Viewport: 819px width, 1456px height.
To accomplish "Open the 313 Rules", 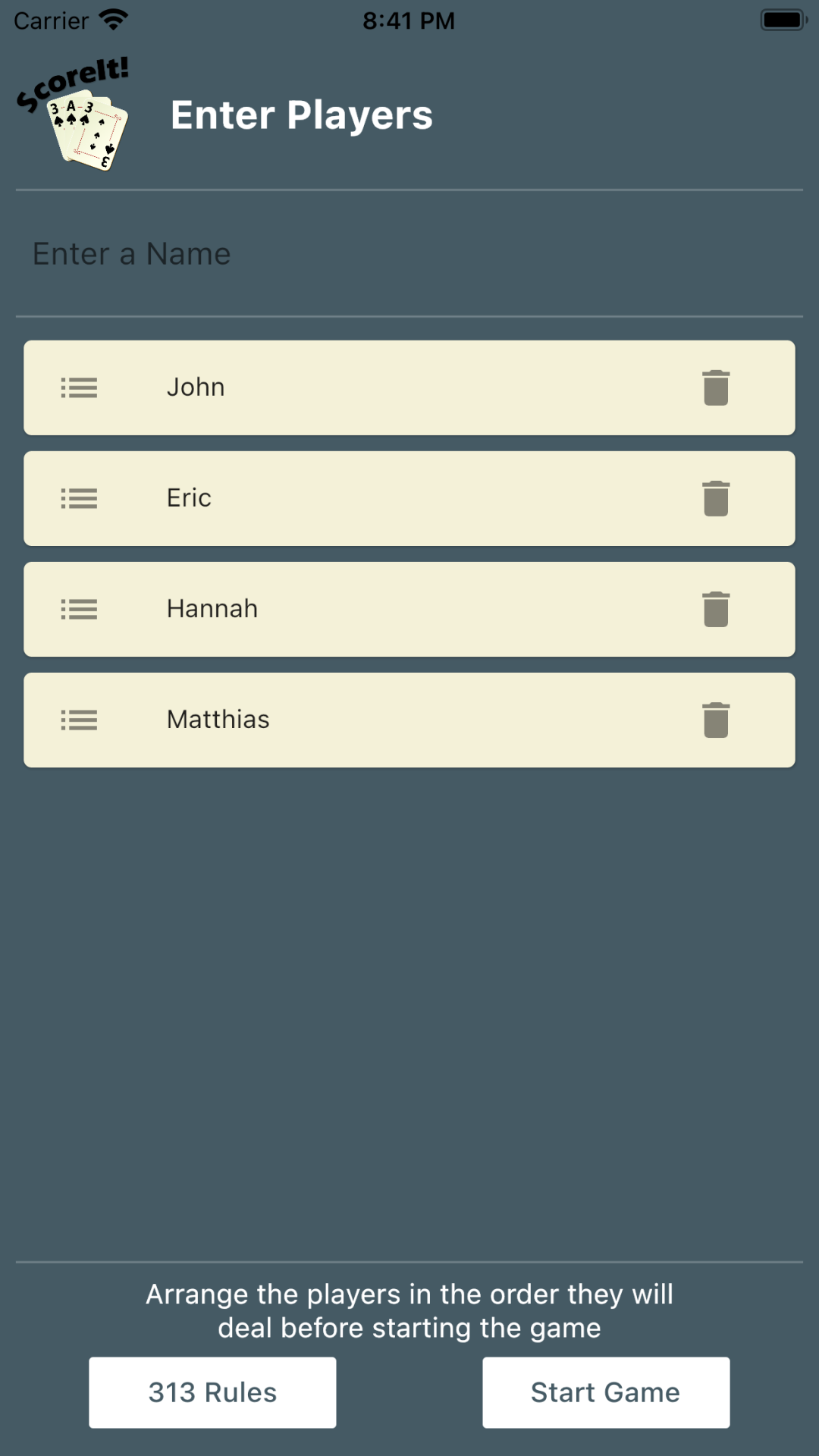I will pos(212,1392).
